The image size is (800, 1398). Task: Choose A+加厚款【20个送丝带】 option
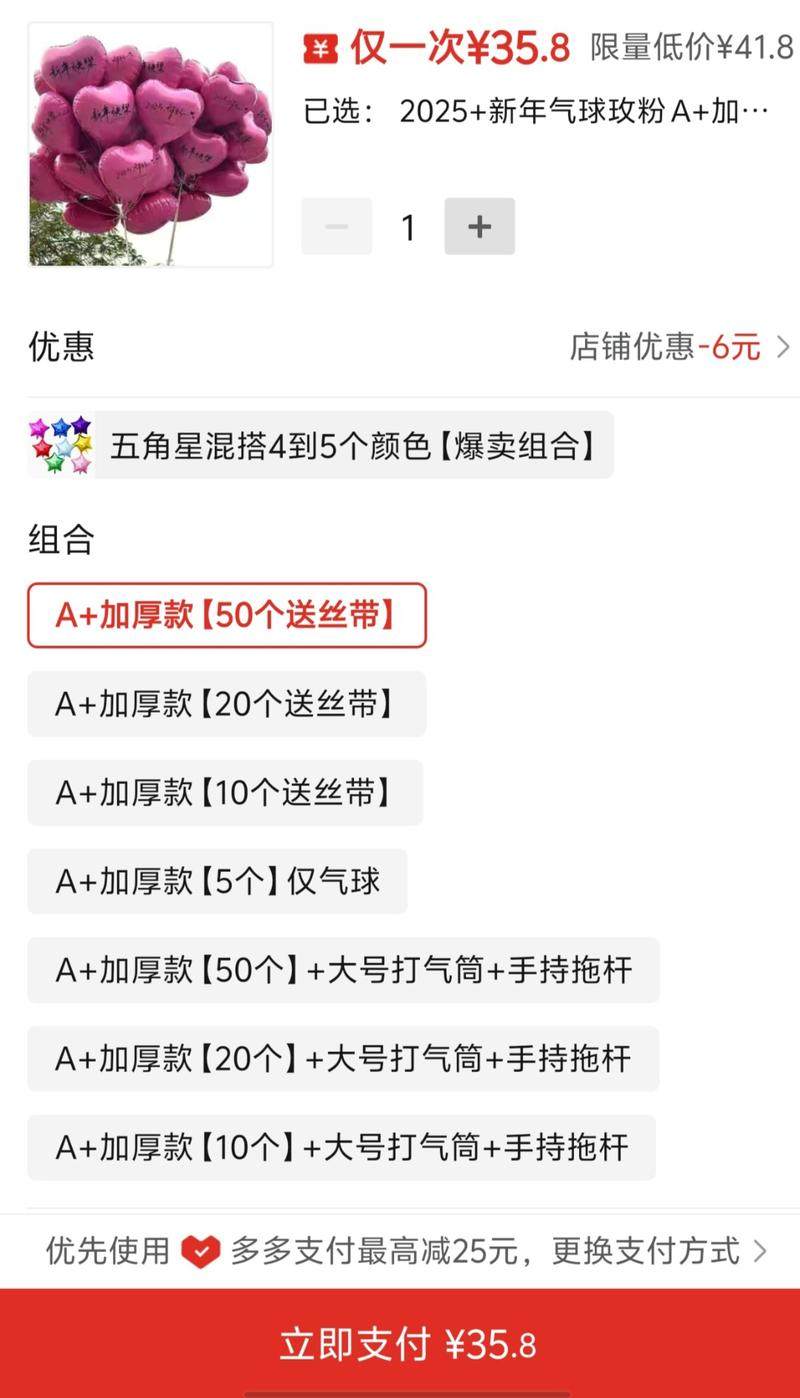(226, 704)
